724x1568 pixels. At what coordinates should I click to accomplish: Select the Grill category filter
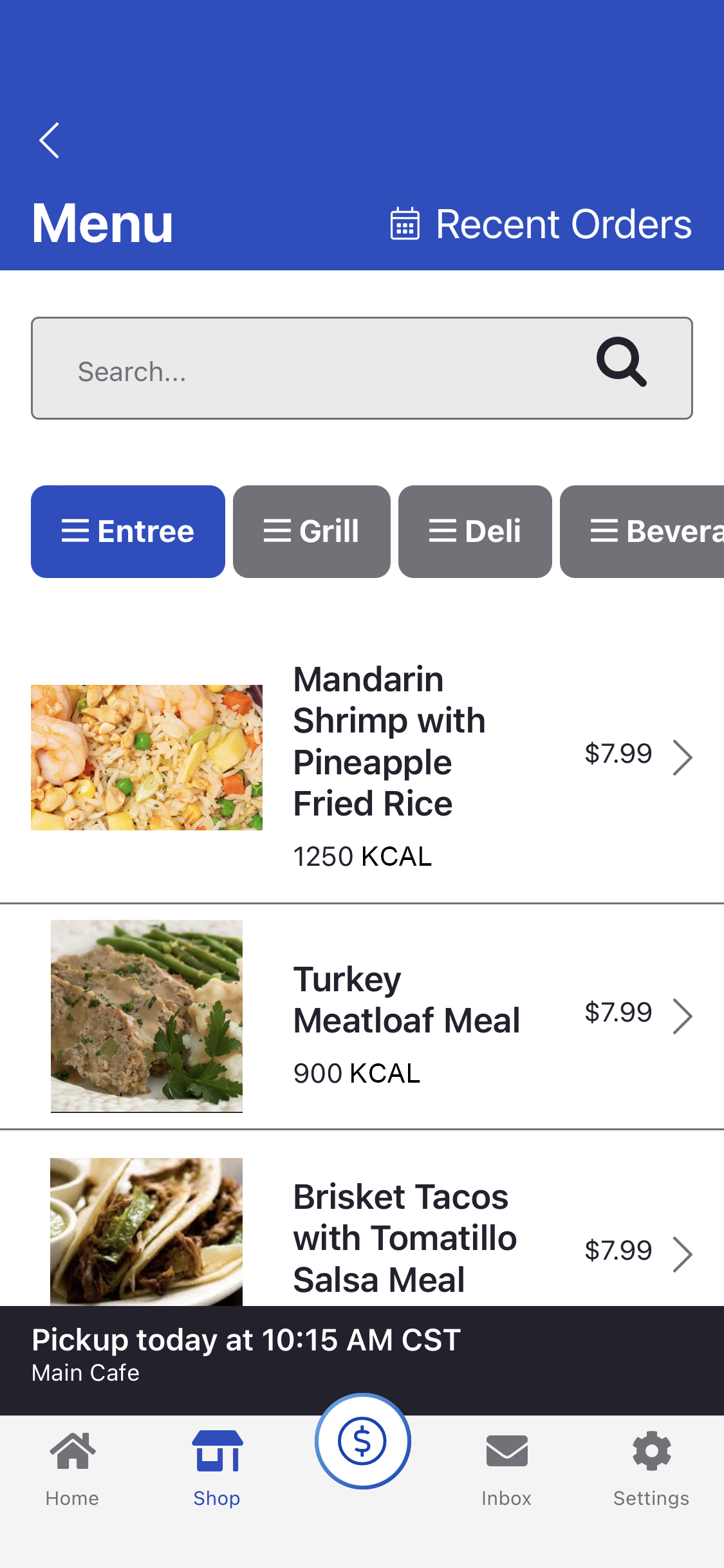point(311,530)
